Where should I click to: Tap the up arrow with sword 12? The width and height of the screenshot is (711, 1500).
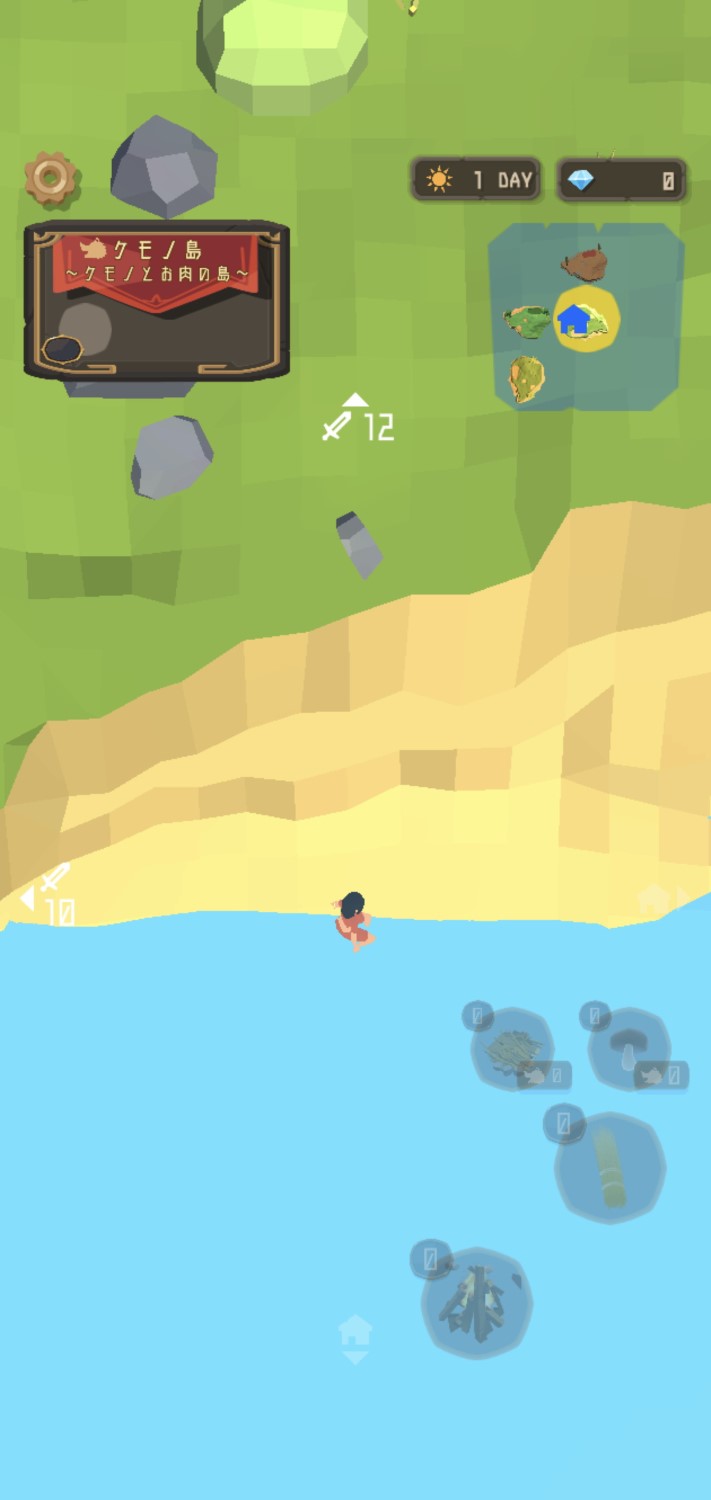point(357,420)
